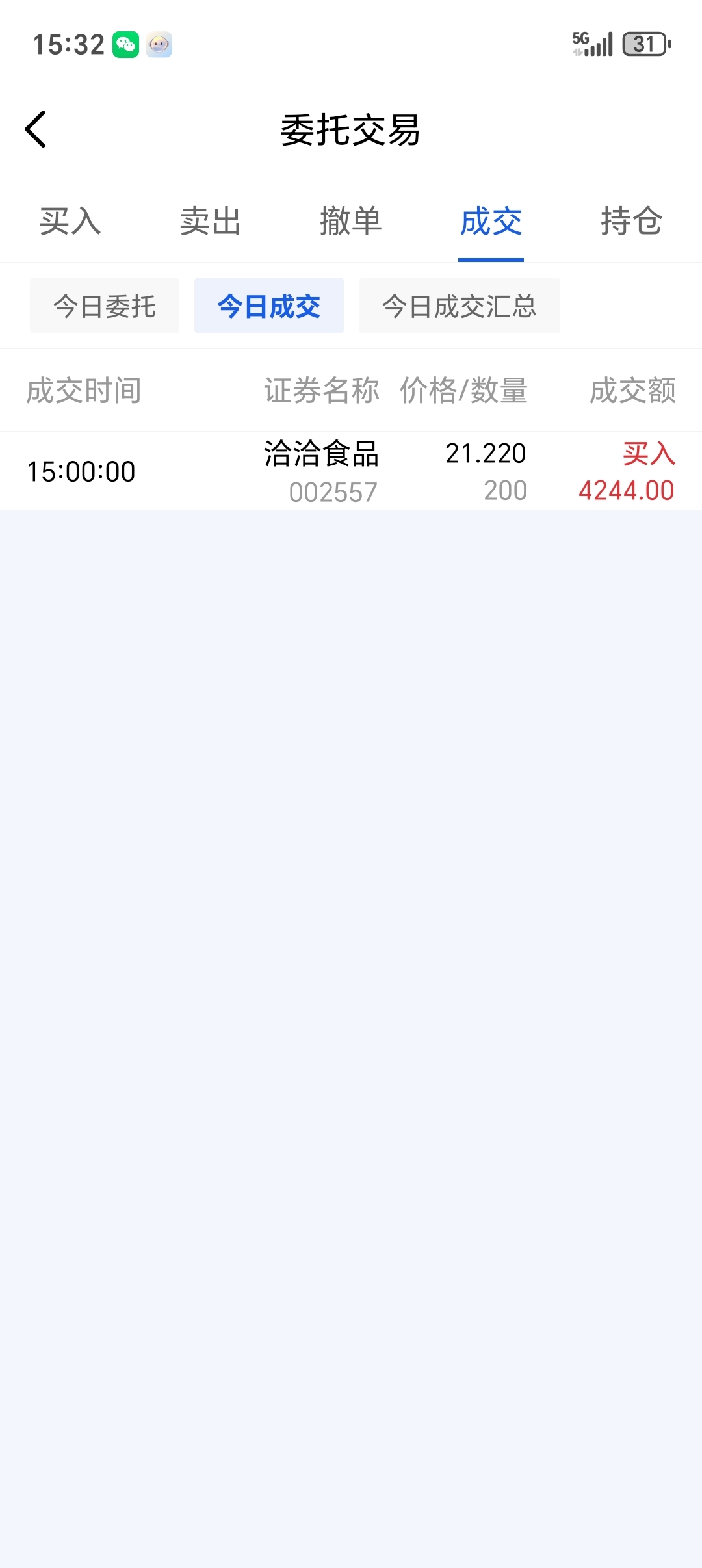This screenshot has width=702, height=1568.
Task: Switch to the 卖出 tab
Action: point(211,222)
